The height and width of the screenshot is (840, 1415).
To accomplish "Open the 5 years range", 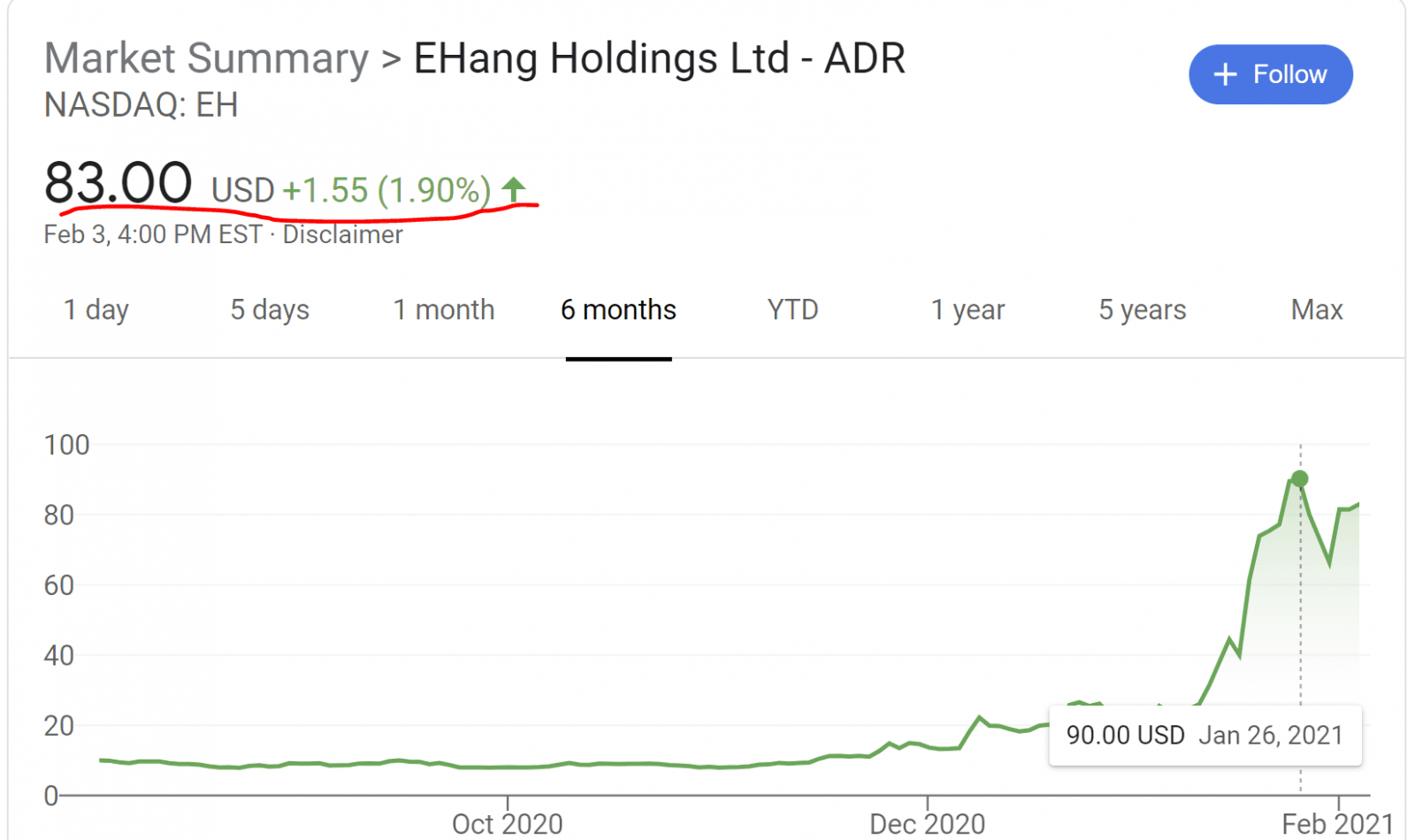I will (1142, 310).
